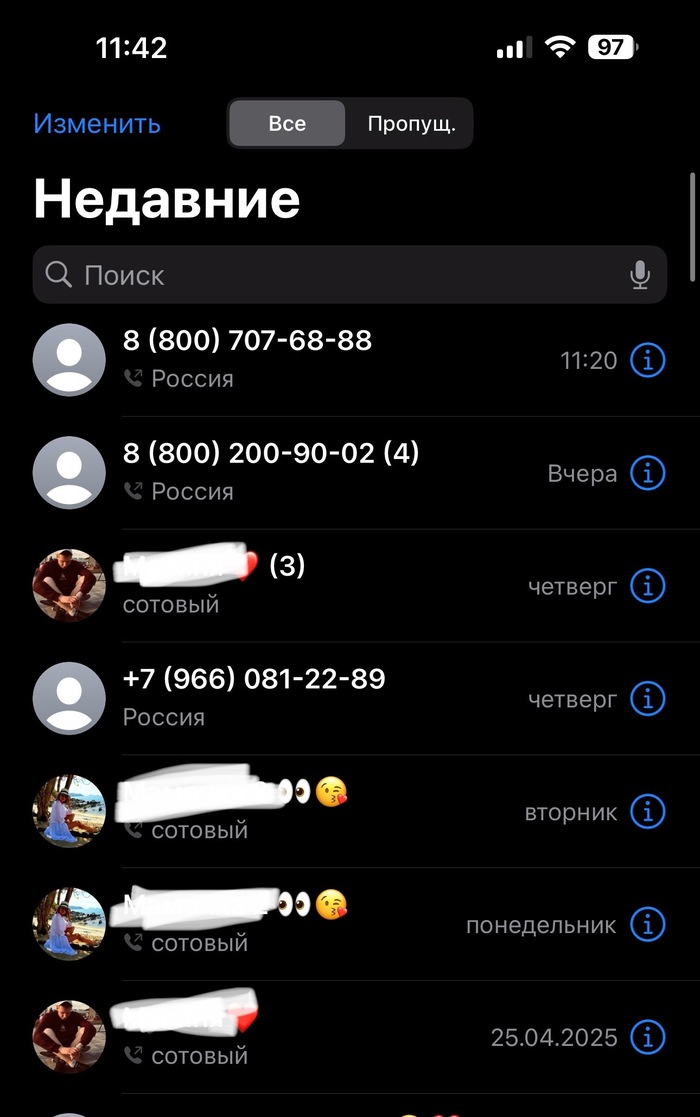The width and height of the screenshot is (700, 1117).
Task: Switch to the Все segment
Action: pos(287,124)
